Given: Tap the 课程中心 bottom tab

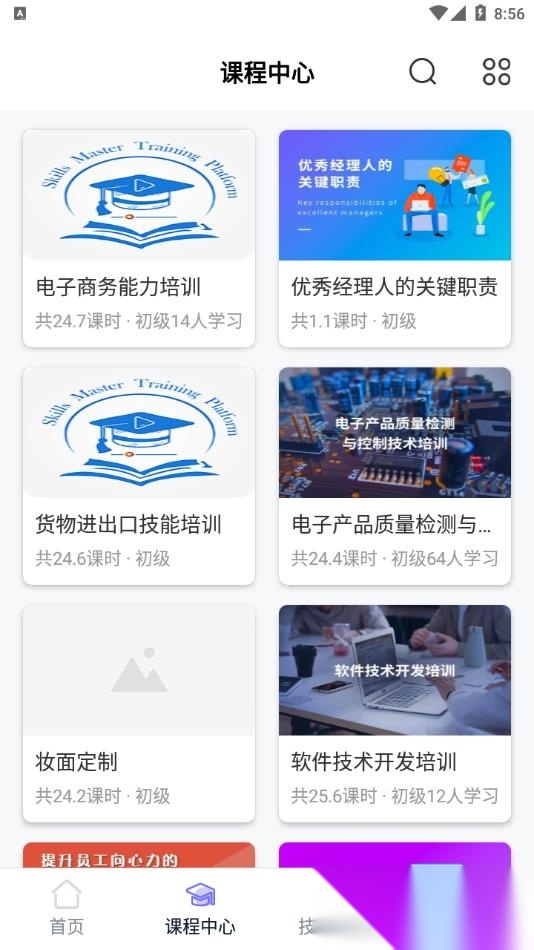Looking at the screenshot, I should tap(200, 908).
